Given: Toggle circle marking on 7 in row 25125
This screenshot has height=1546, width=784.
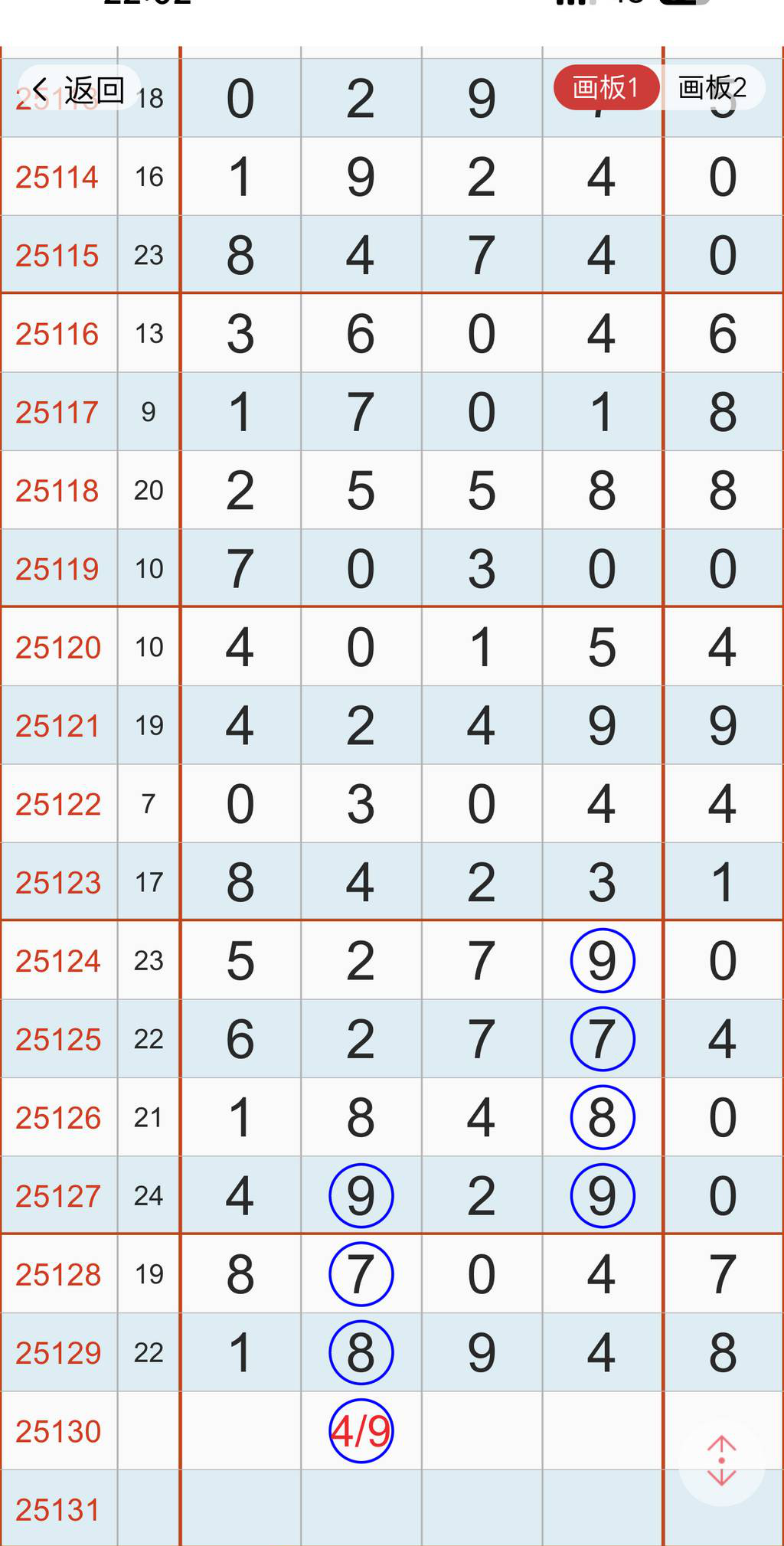Looking at the screenshot, I should [603, 1039].
